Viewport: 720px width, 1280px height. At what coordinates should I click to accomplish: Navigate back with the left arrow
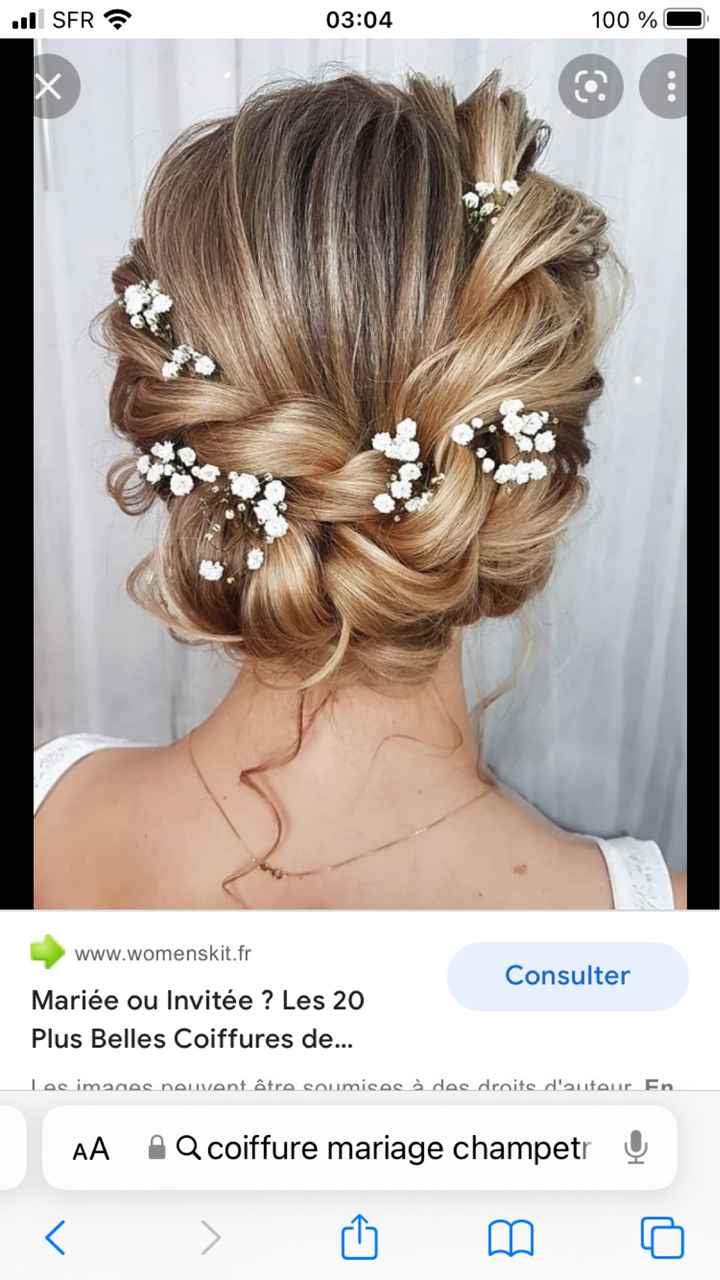56,1238
